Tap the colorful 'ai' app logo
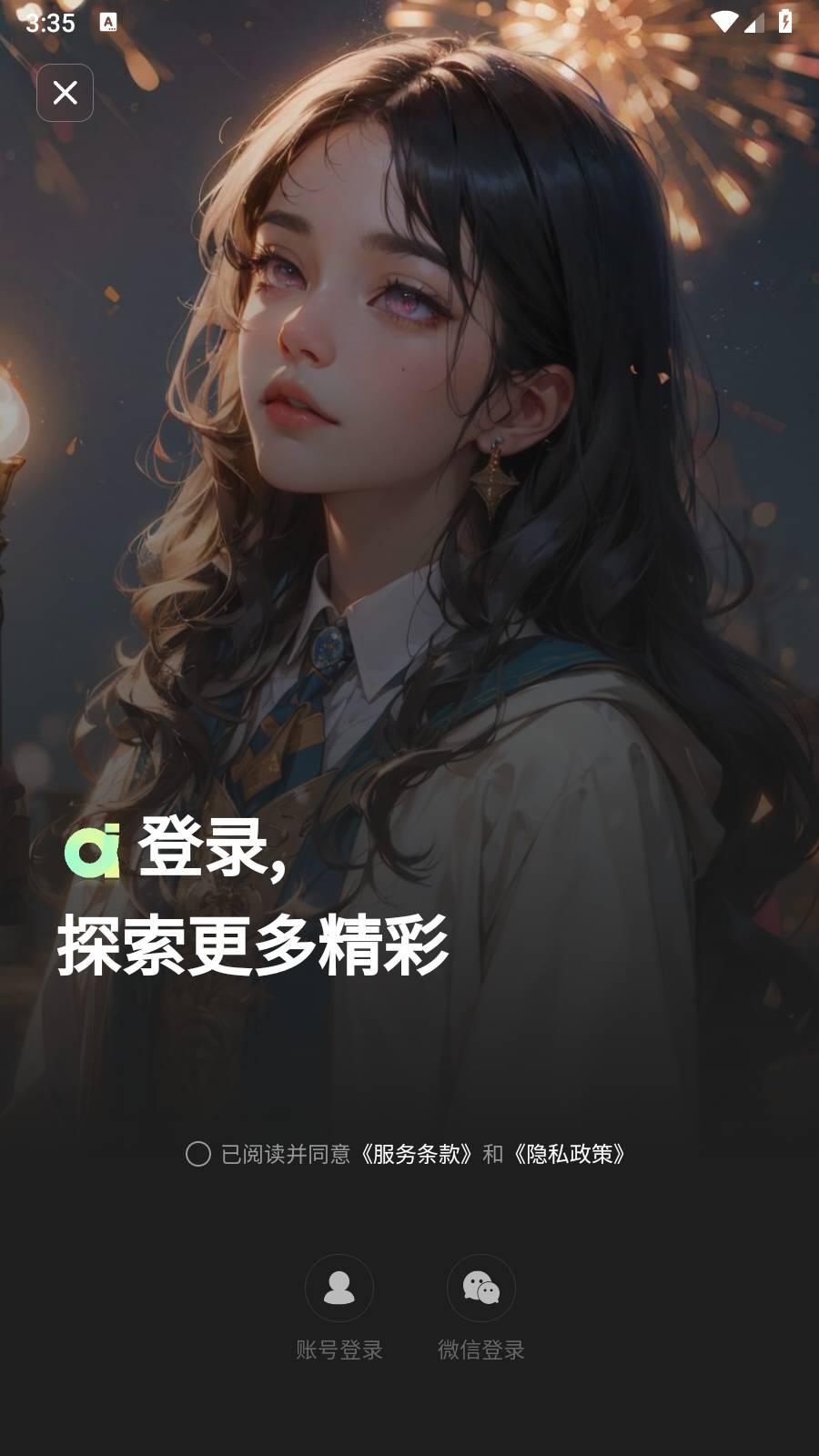 click(94, 854)
